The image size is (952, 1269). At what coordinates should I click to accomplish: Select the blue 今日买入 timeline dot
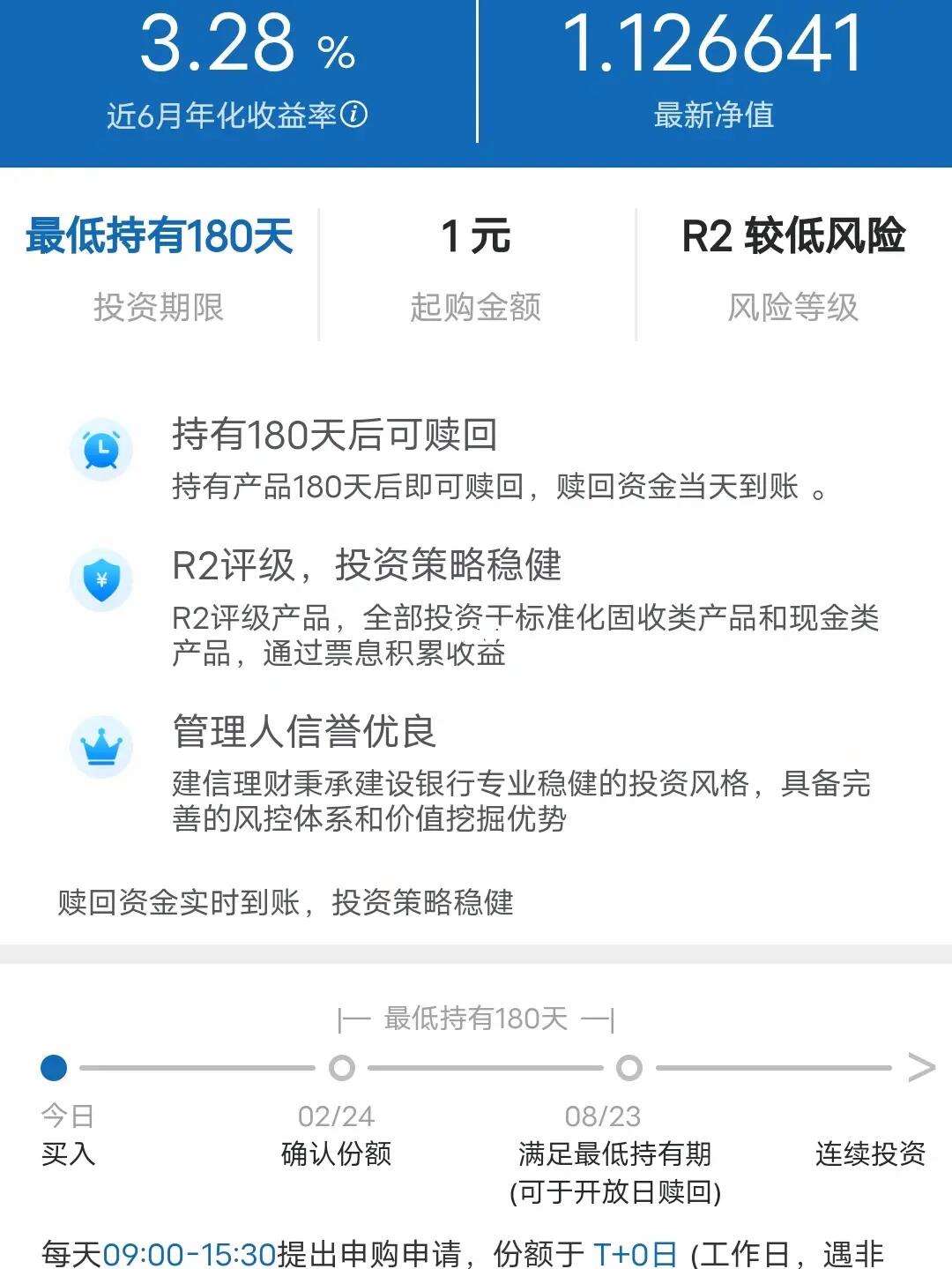click(55, 1066)
